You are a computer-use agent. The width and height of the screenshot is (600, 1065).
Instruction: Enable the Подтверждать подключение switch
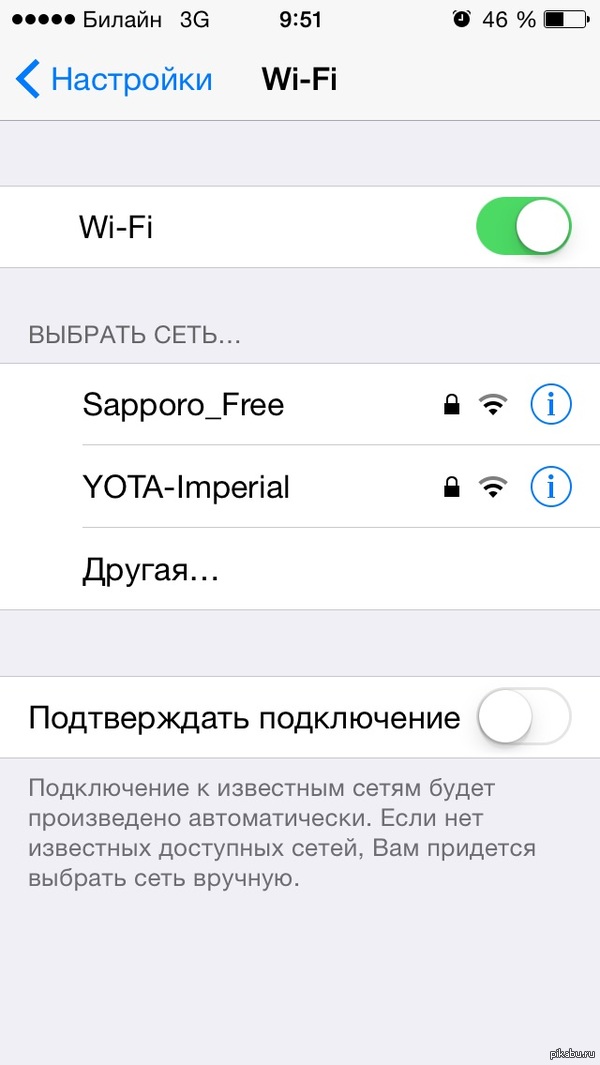click(x=523, y=717)
